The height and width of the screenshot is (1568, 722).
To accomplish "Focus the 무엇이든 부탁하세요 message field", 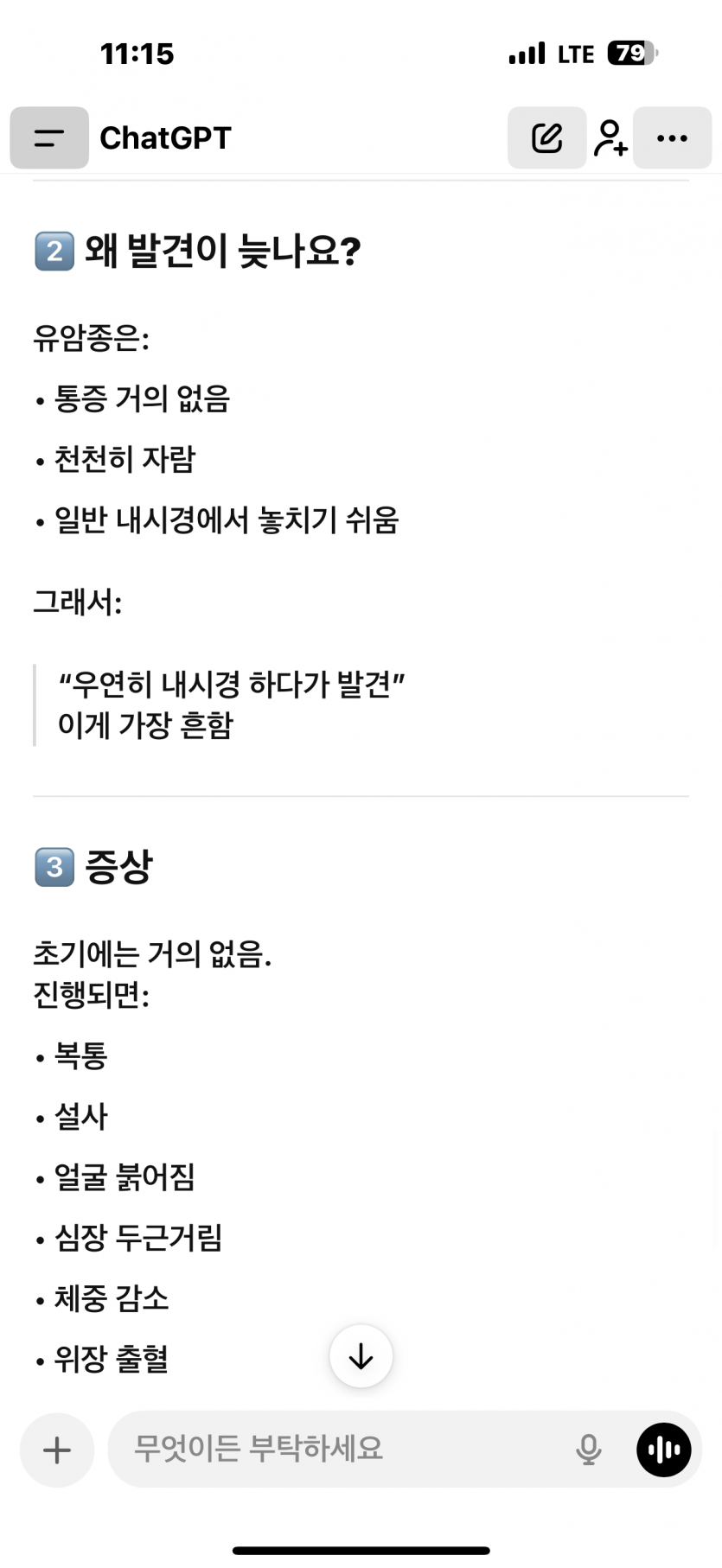I will click(x=337, y=1449).
